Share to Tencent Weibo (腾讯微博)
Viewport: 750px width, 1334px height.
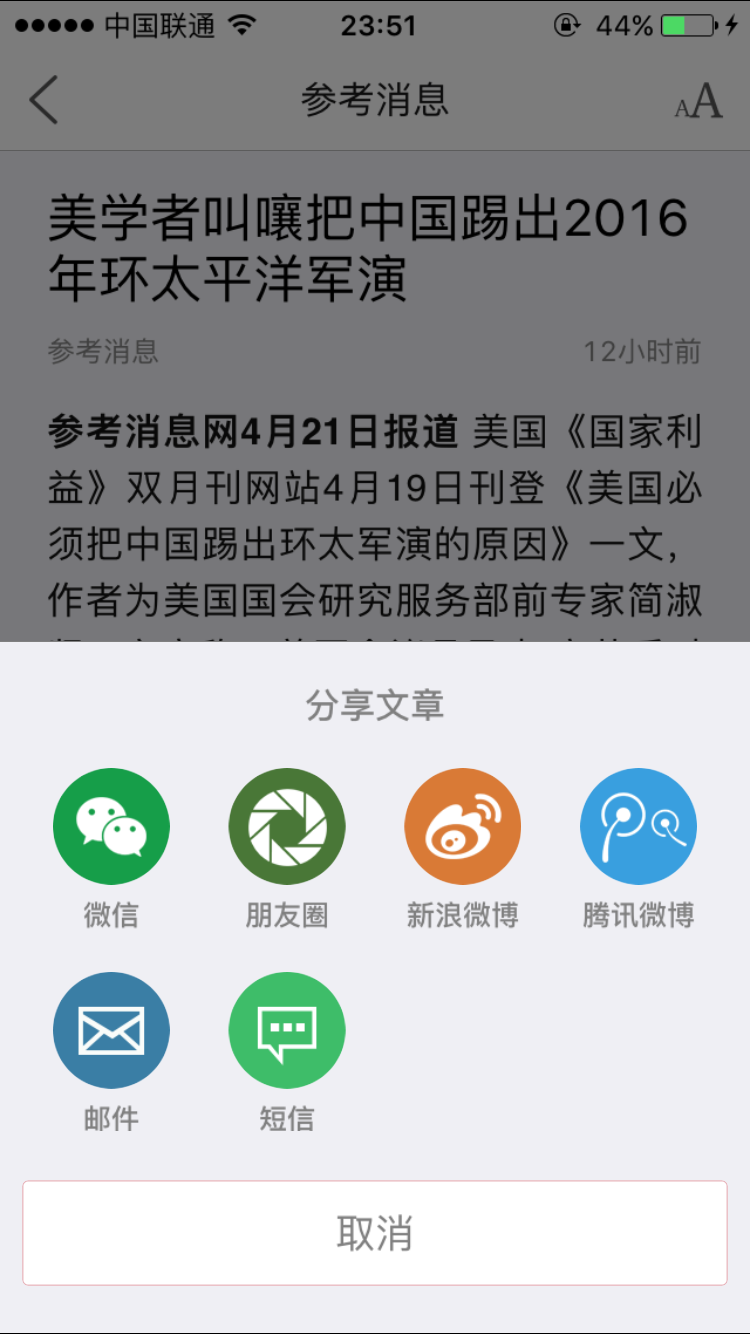[638, 826]
